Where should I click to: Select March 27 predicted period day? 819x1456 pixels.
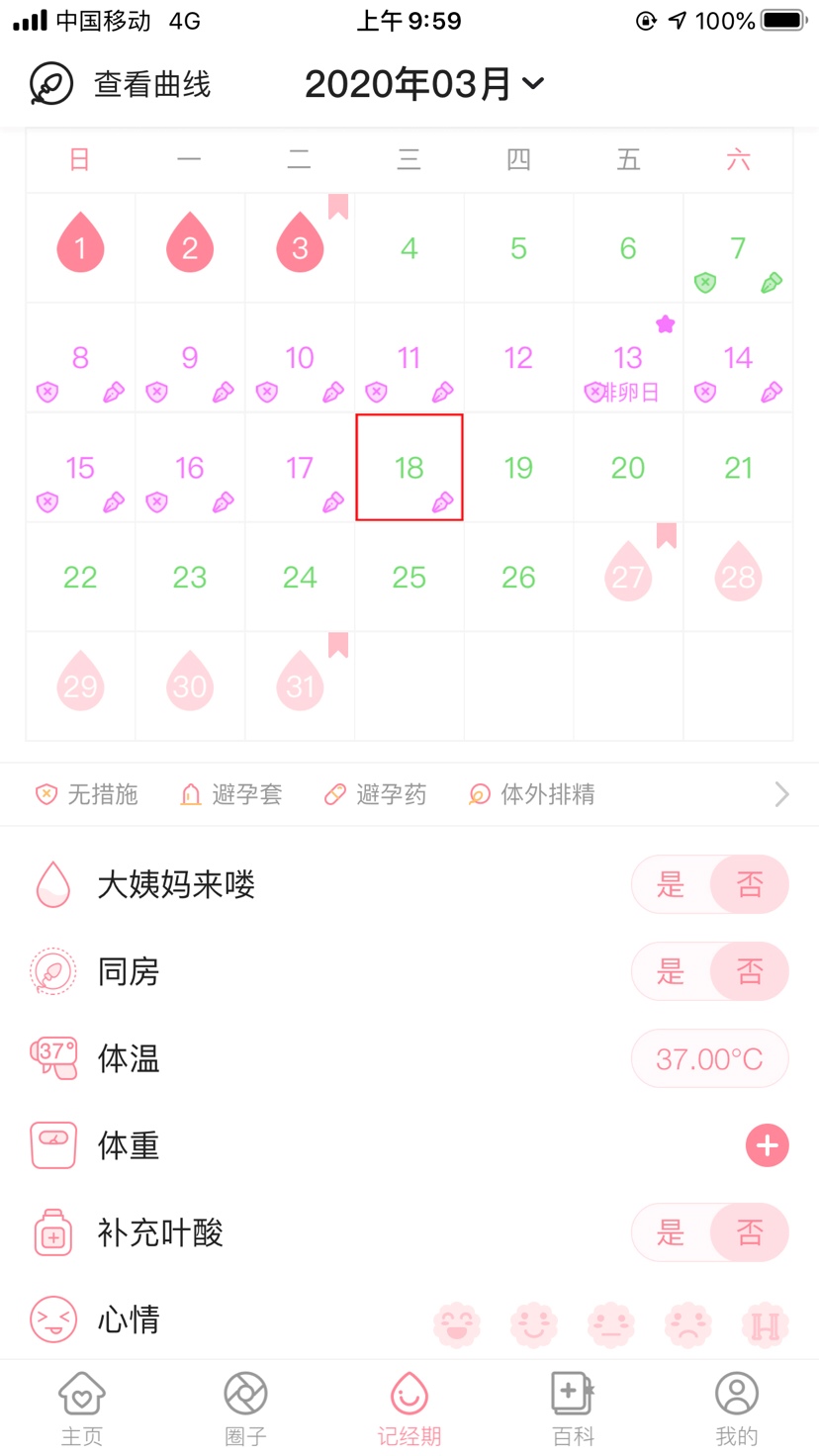click(628, 576)
